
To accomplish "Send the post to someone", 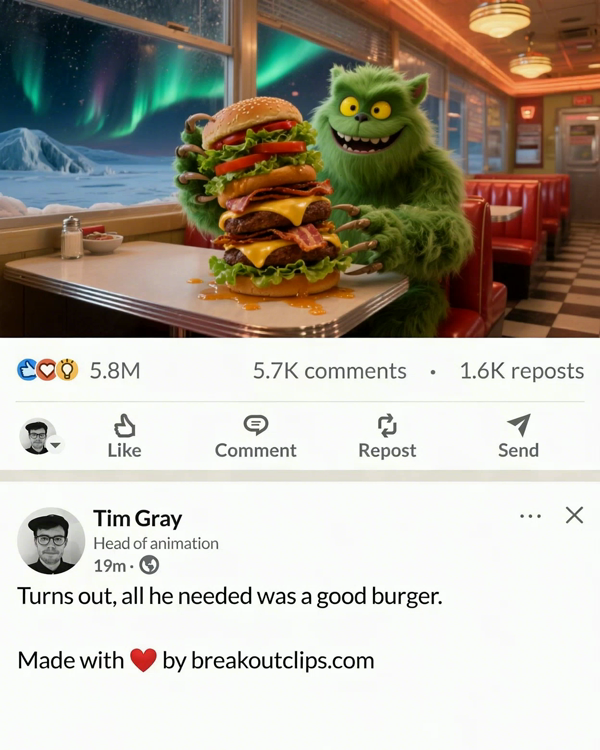I will pyautogui.click(x=518, y=437).
